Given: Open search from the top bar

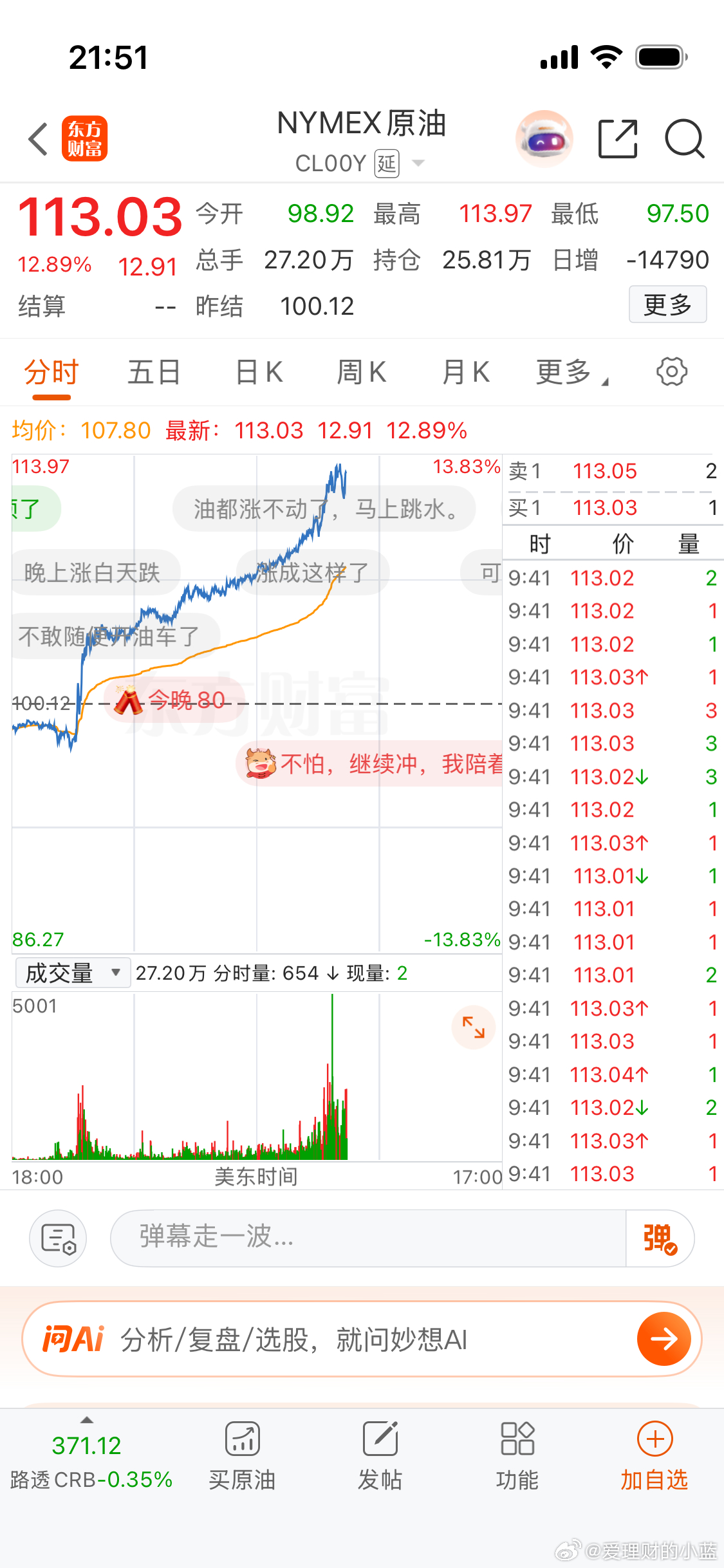Looking at the screenshot, I should click(684, 138).
